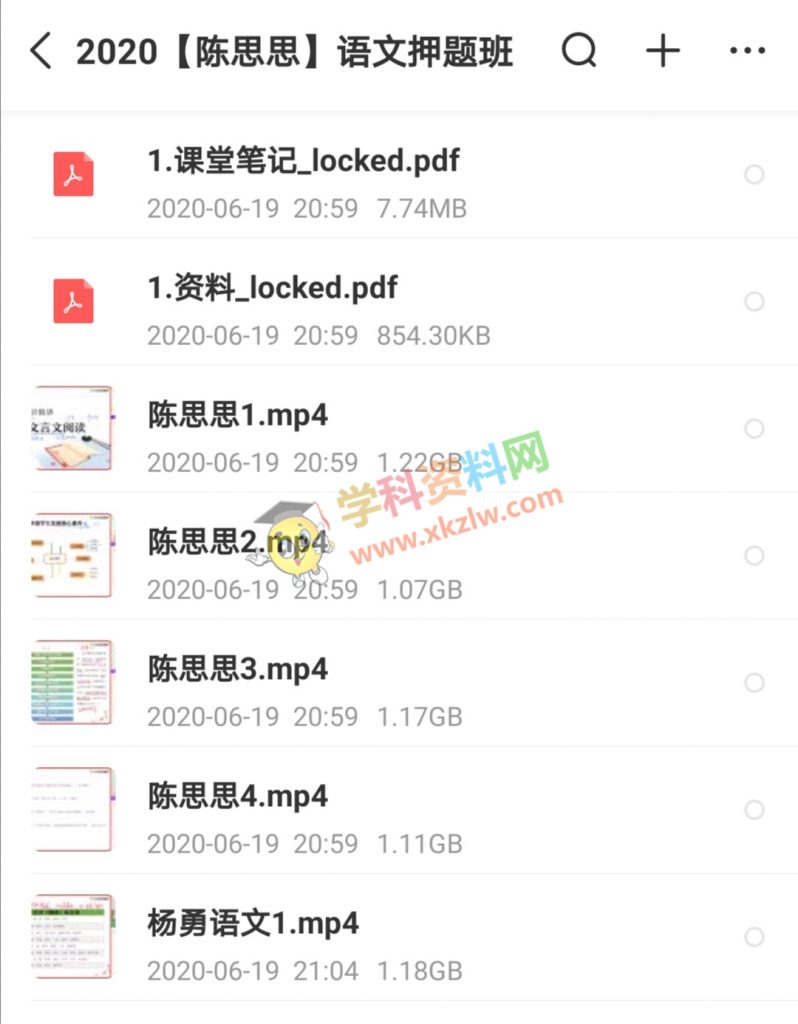Tick the selection circle for 杨勇语文1.mp4
The width and height of the screenshot is (798, 1024).
coord(754,937)
